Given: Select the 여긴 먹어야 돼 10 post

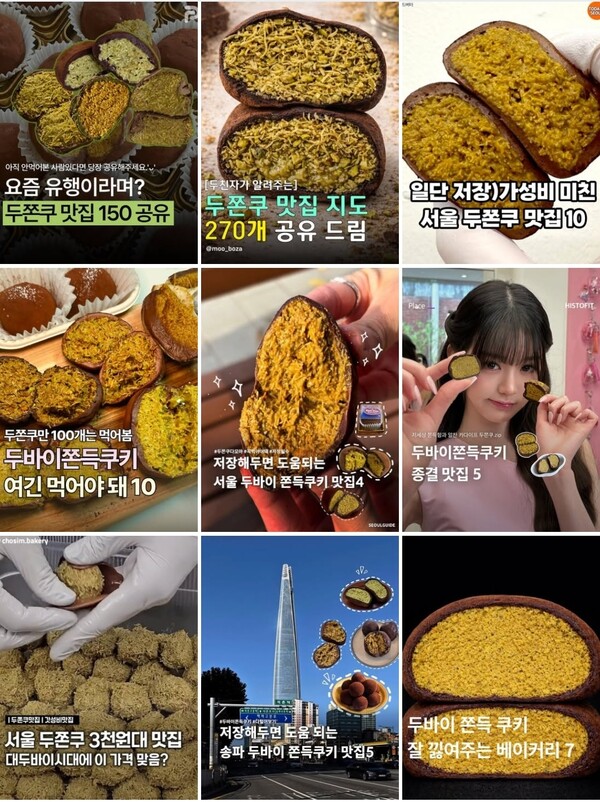Looking at the screenshot, I should [99, 399].
